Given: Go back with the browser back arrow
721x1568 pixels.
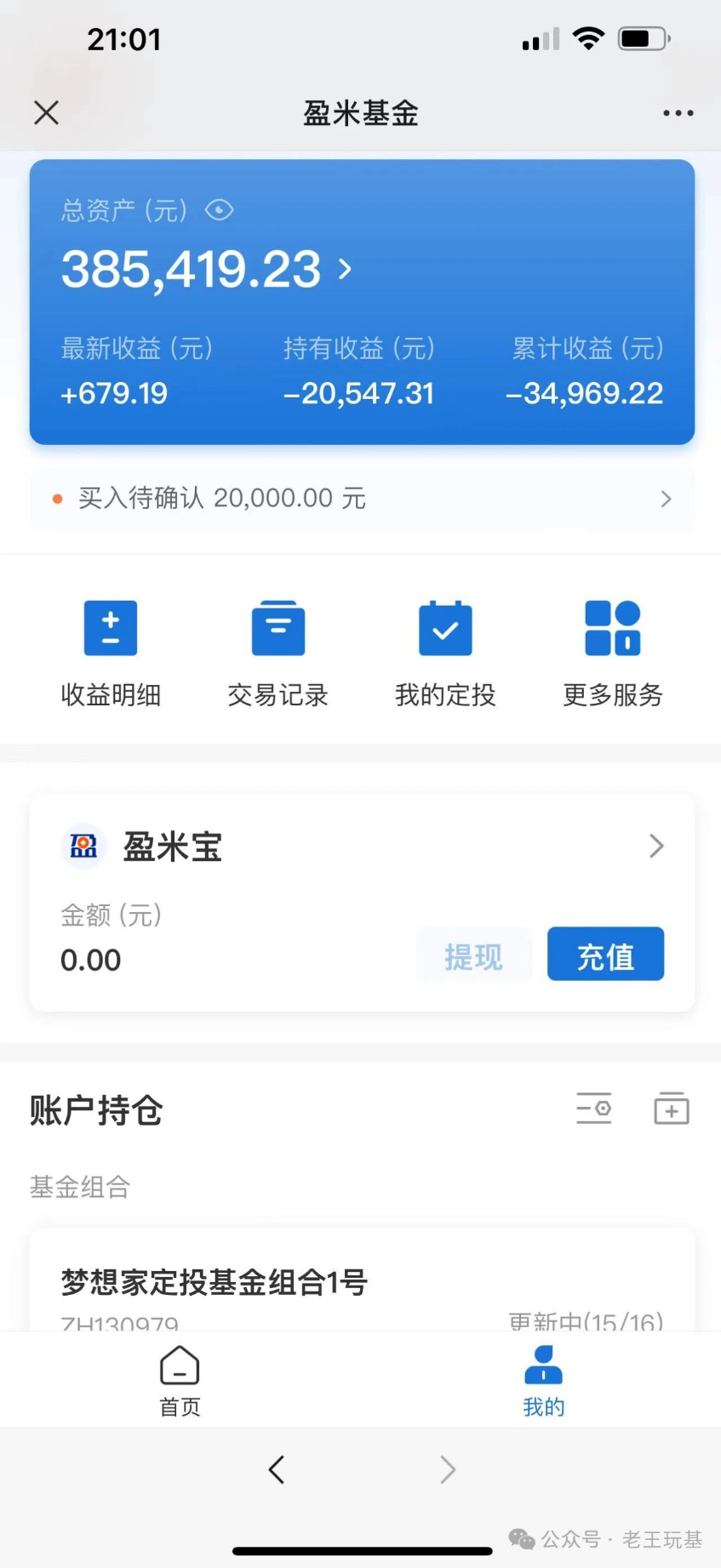Looking at the screenshot, I should point(276,1469).
